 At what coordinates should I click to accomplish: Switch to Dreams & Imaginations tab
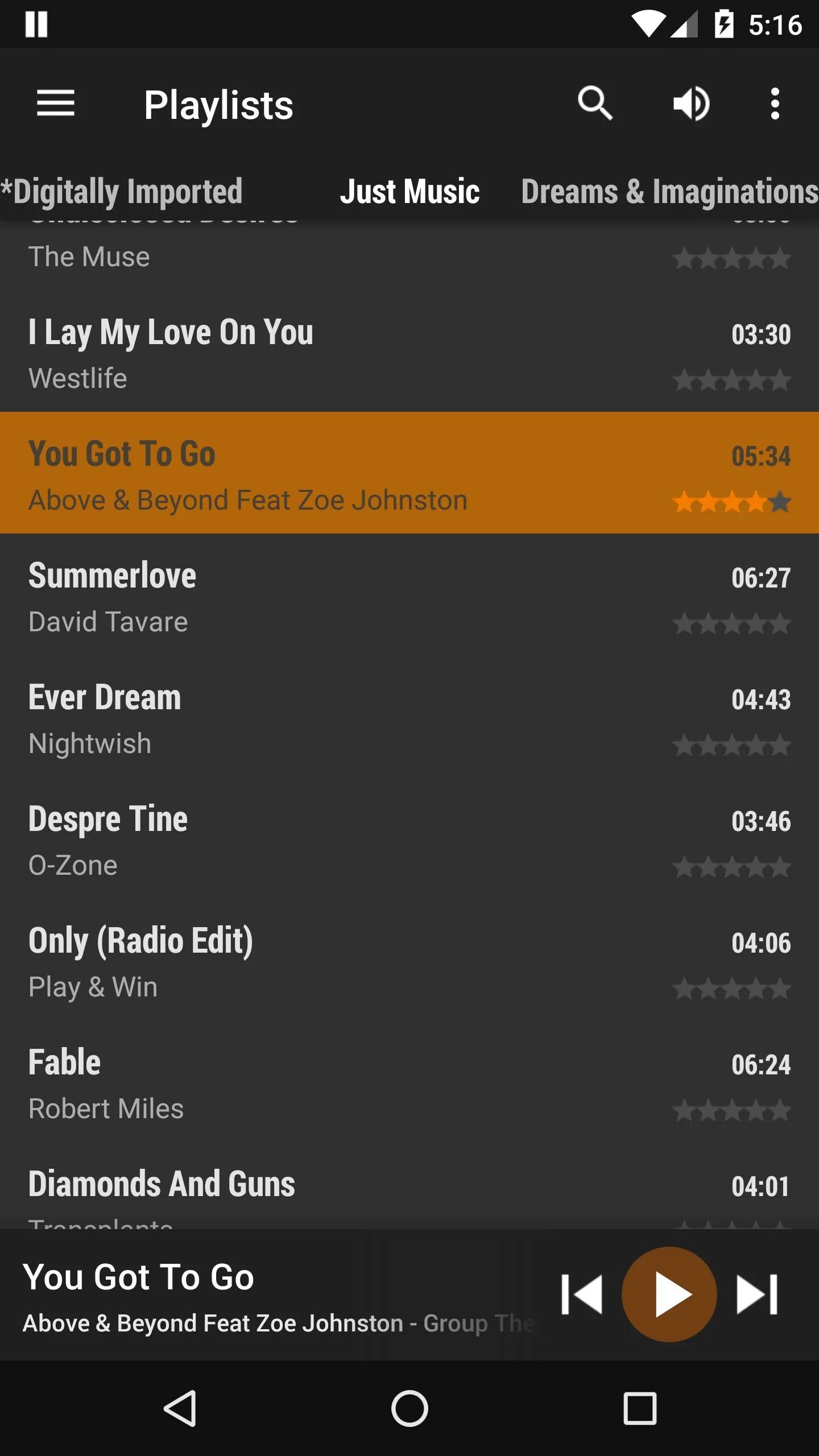click(x=670, y=192)
